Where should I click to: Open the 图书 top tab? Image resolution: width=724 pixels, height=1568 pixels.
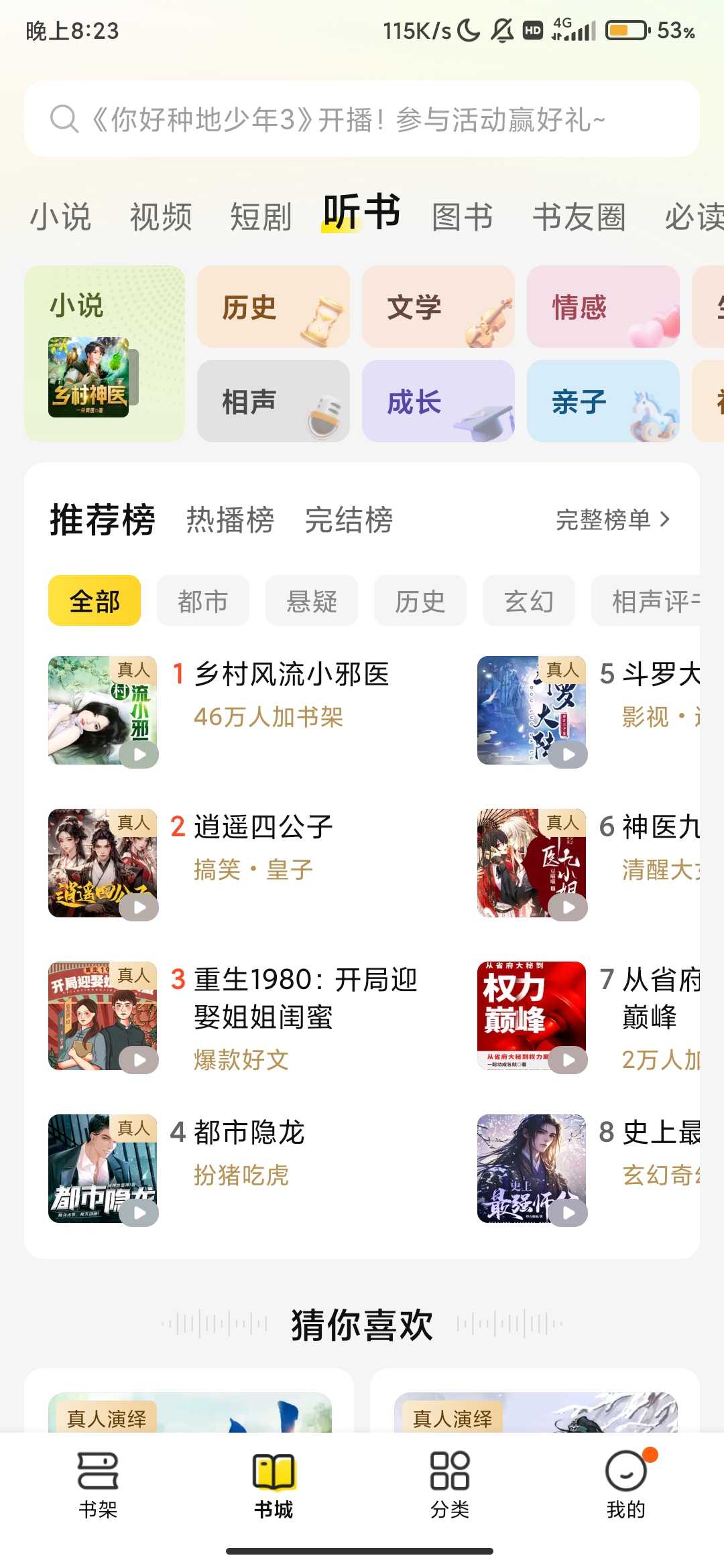[x=463, y=217]
